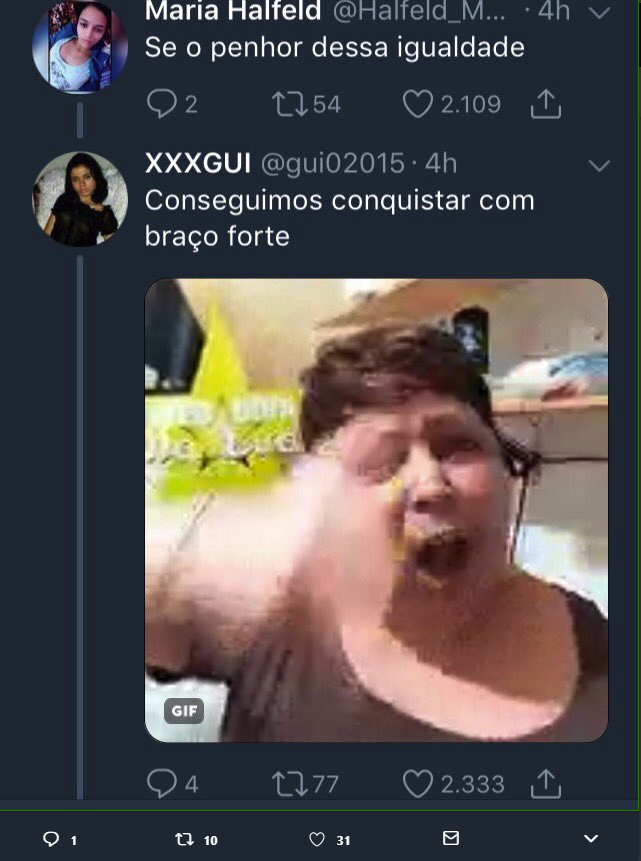The width and height of the screenshot is (641, 861).
Task: Tap the bottom bar reply icon
Action: [52, 839]
